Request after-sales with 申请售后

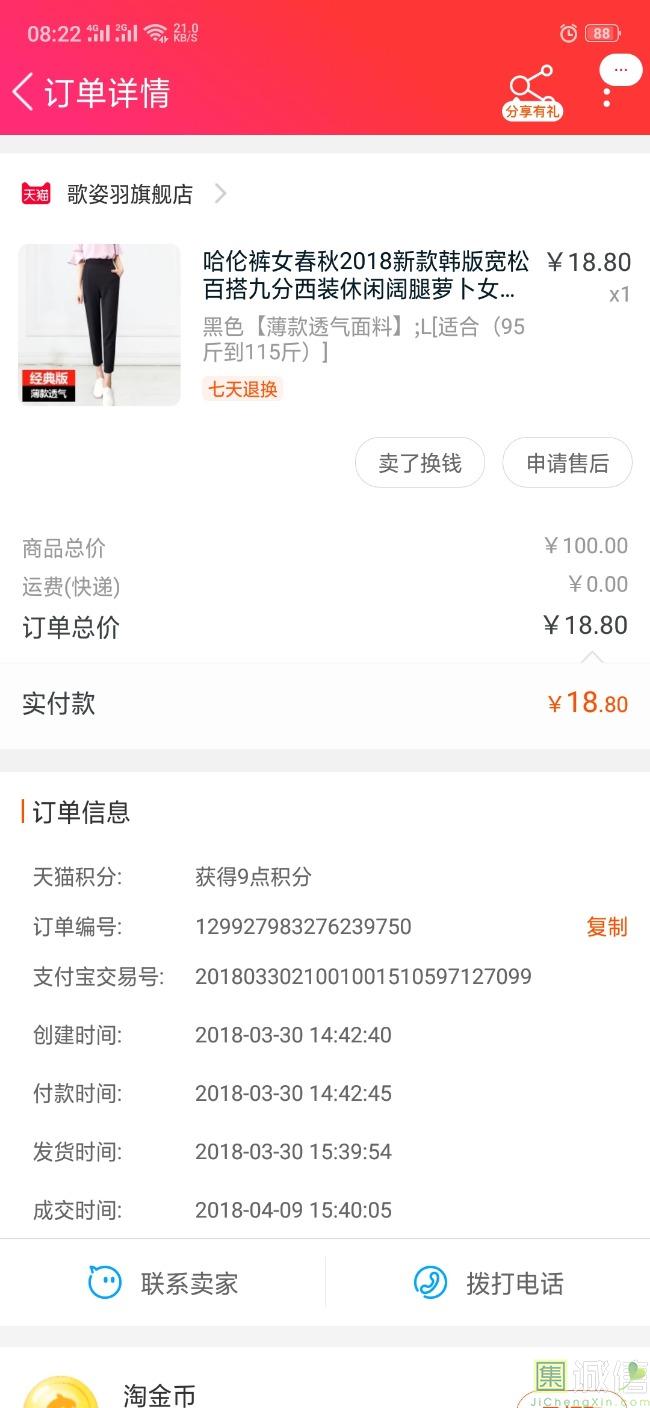click(567, 463)
